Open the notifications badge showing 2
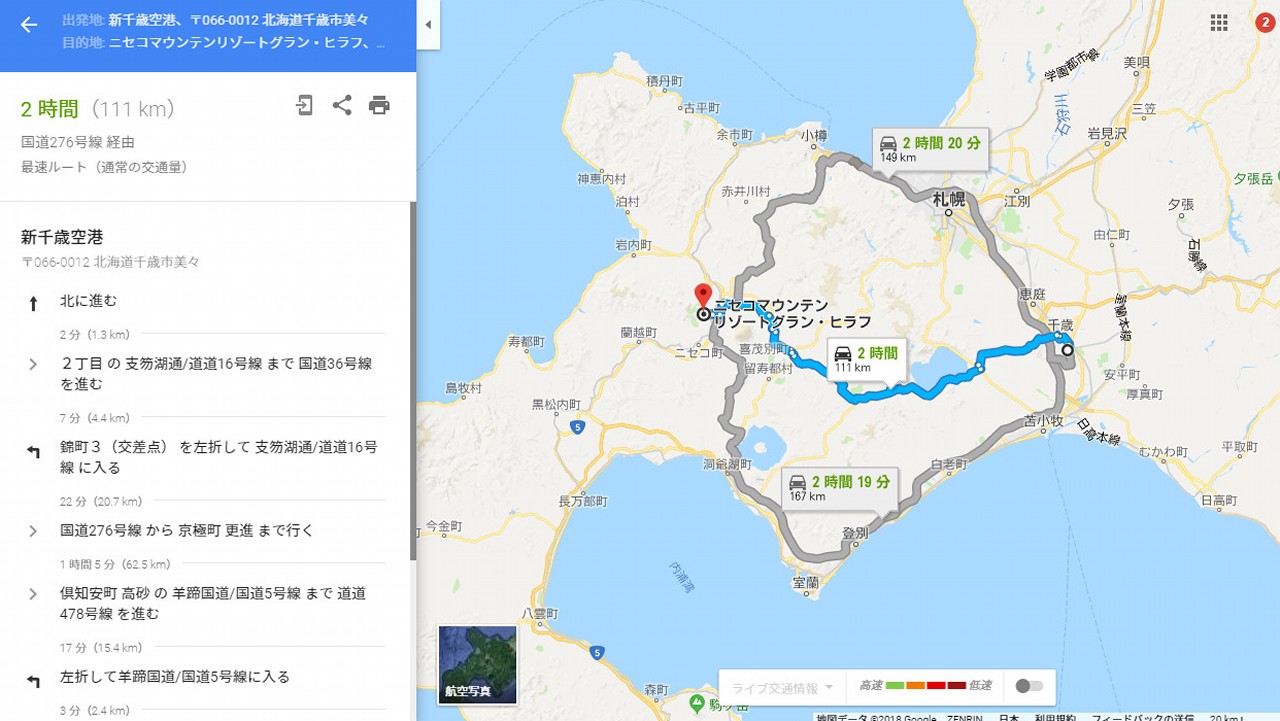 [1263, 23]
